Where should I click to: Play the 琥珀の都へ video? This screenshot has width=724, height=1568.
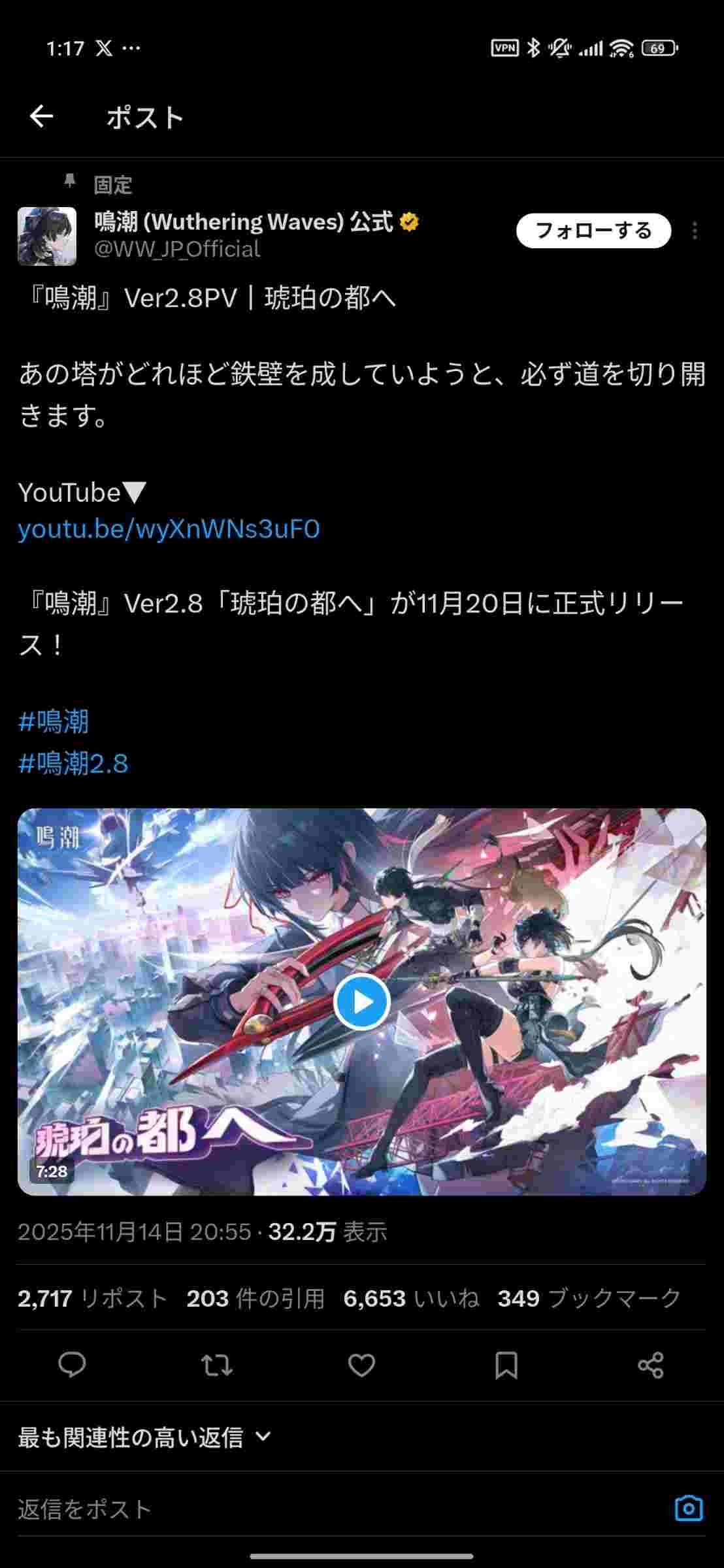pyautogui.click(x=361, y=1002)
